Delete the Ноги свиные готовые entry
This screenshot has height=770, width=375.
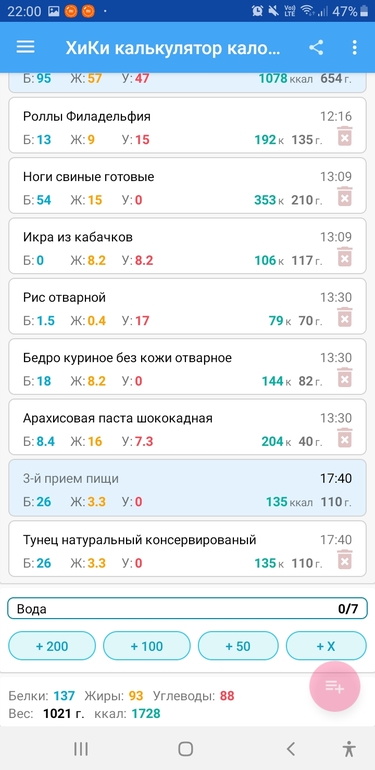[x=345, y=196]
